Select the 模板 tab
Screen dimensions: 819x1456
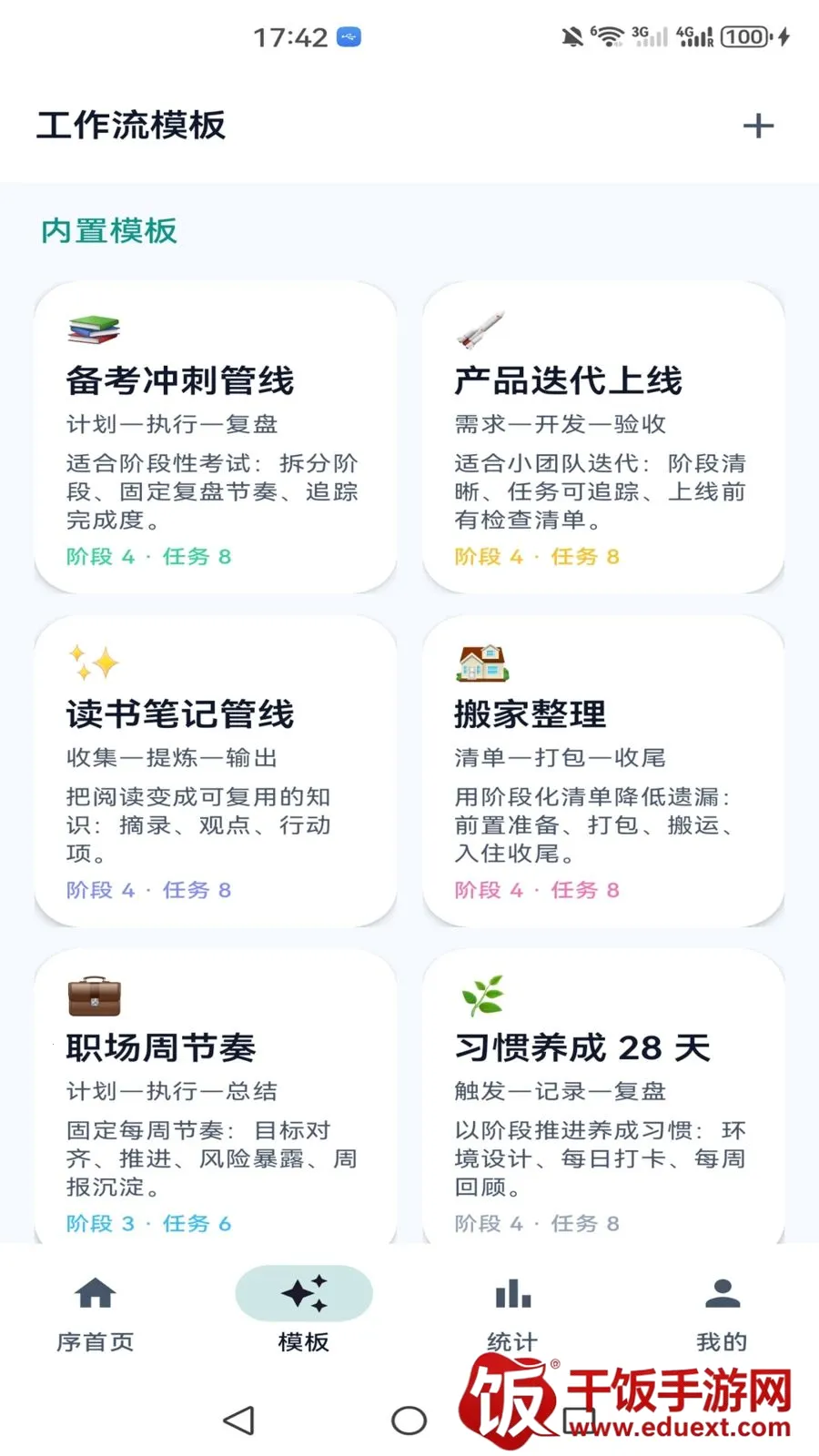[304, 1312]
